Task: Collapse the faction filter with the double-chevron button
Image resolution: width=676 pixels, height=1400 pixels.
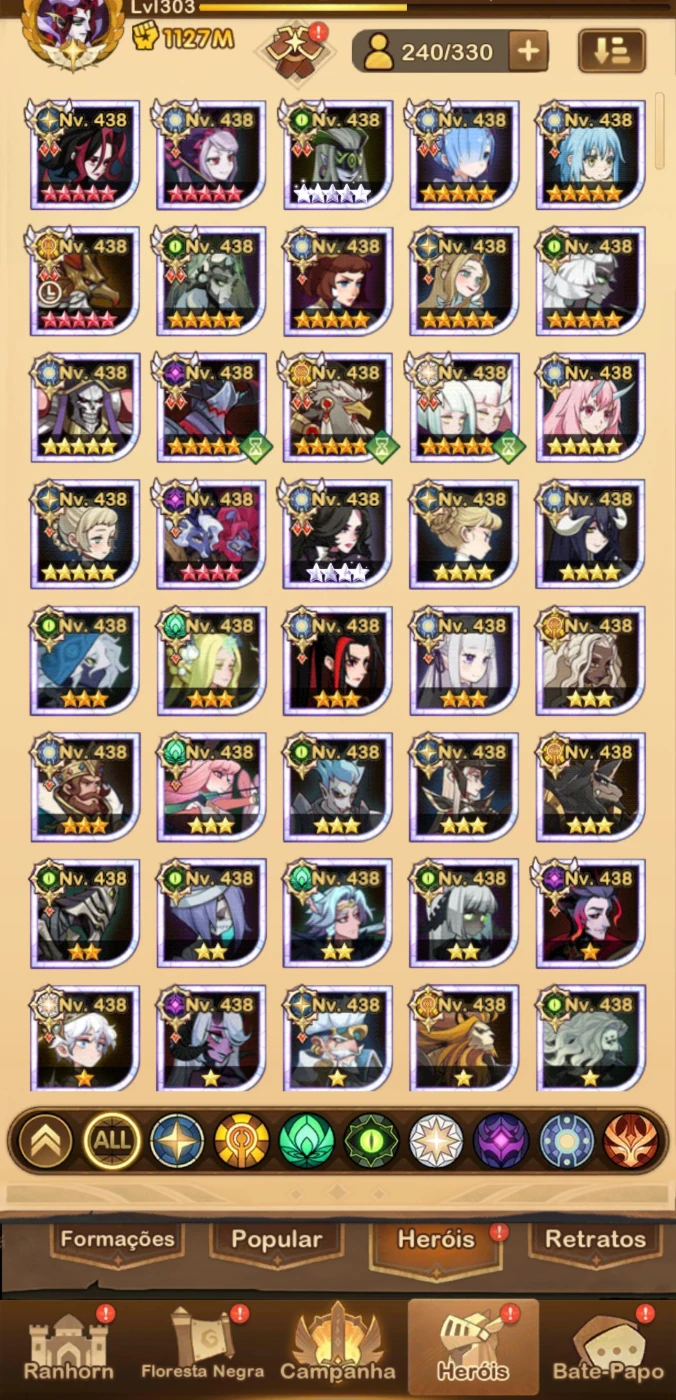Action: pyautogui.click(x=46, y=1141)
